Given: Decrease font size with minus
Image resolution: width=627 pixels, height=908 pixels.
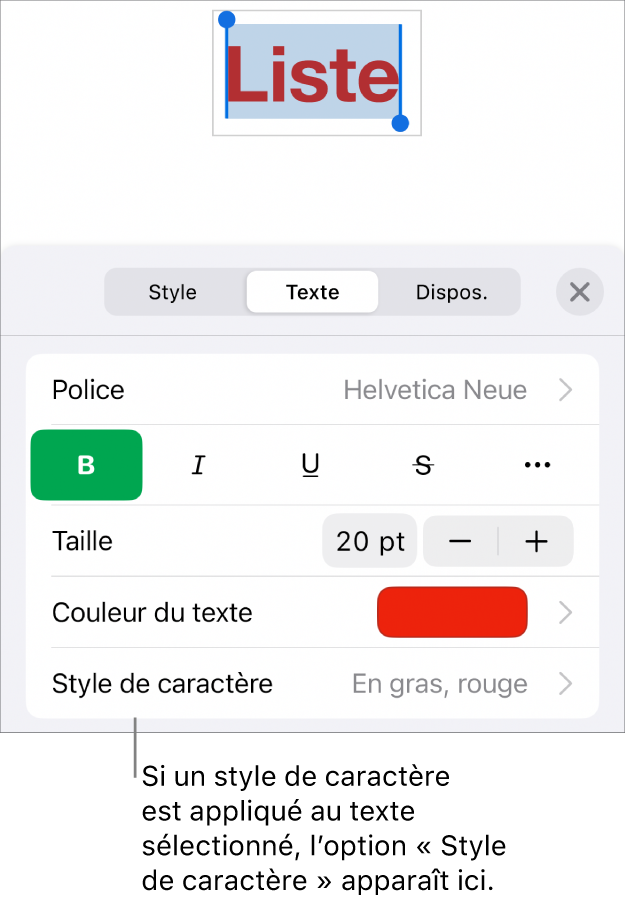Looking at the screenshot, I should (x=461, y=542).
